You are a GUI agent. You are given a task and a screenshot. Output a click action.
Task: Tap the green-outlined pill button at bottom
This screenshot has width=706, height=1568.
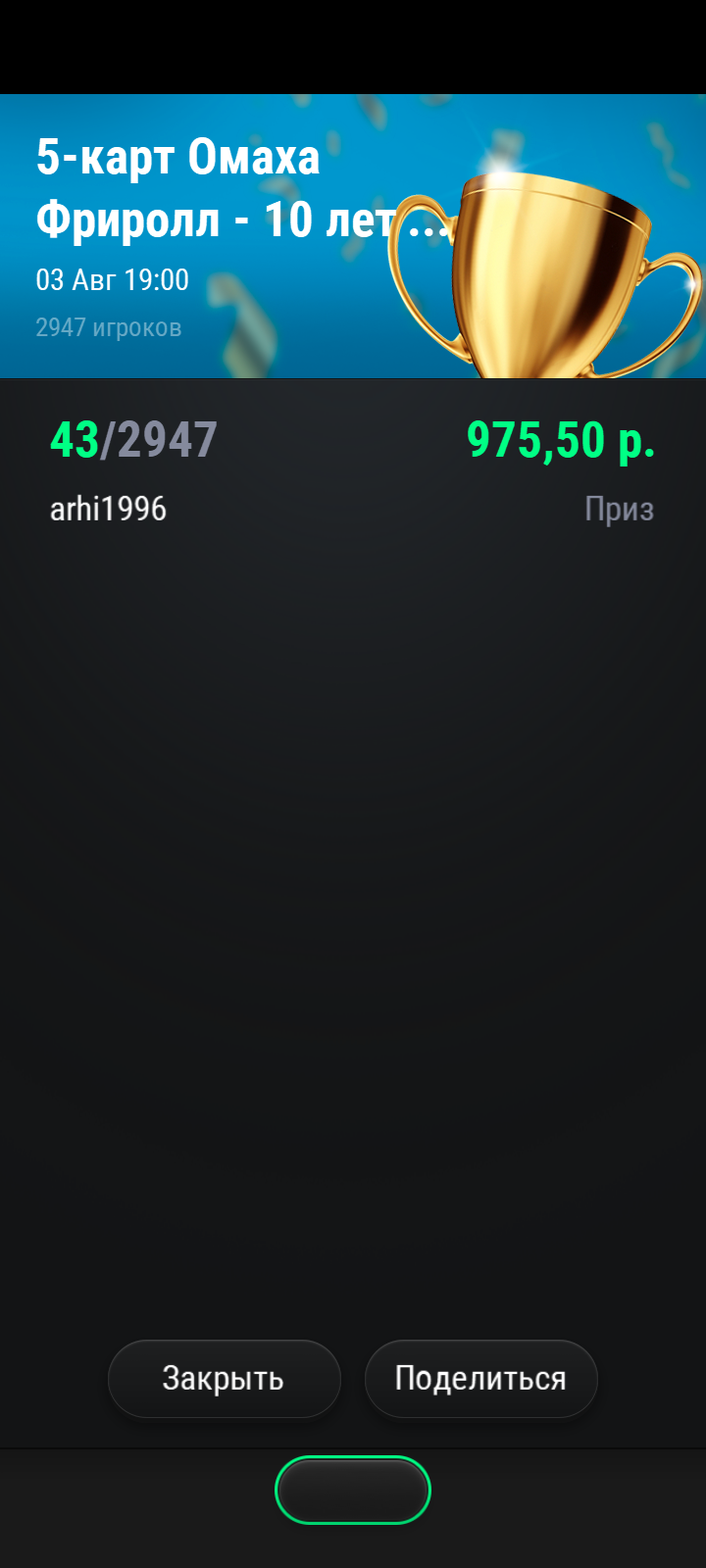353,1490
